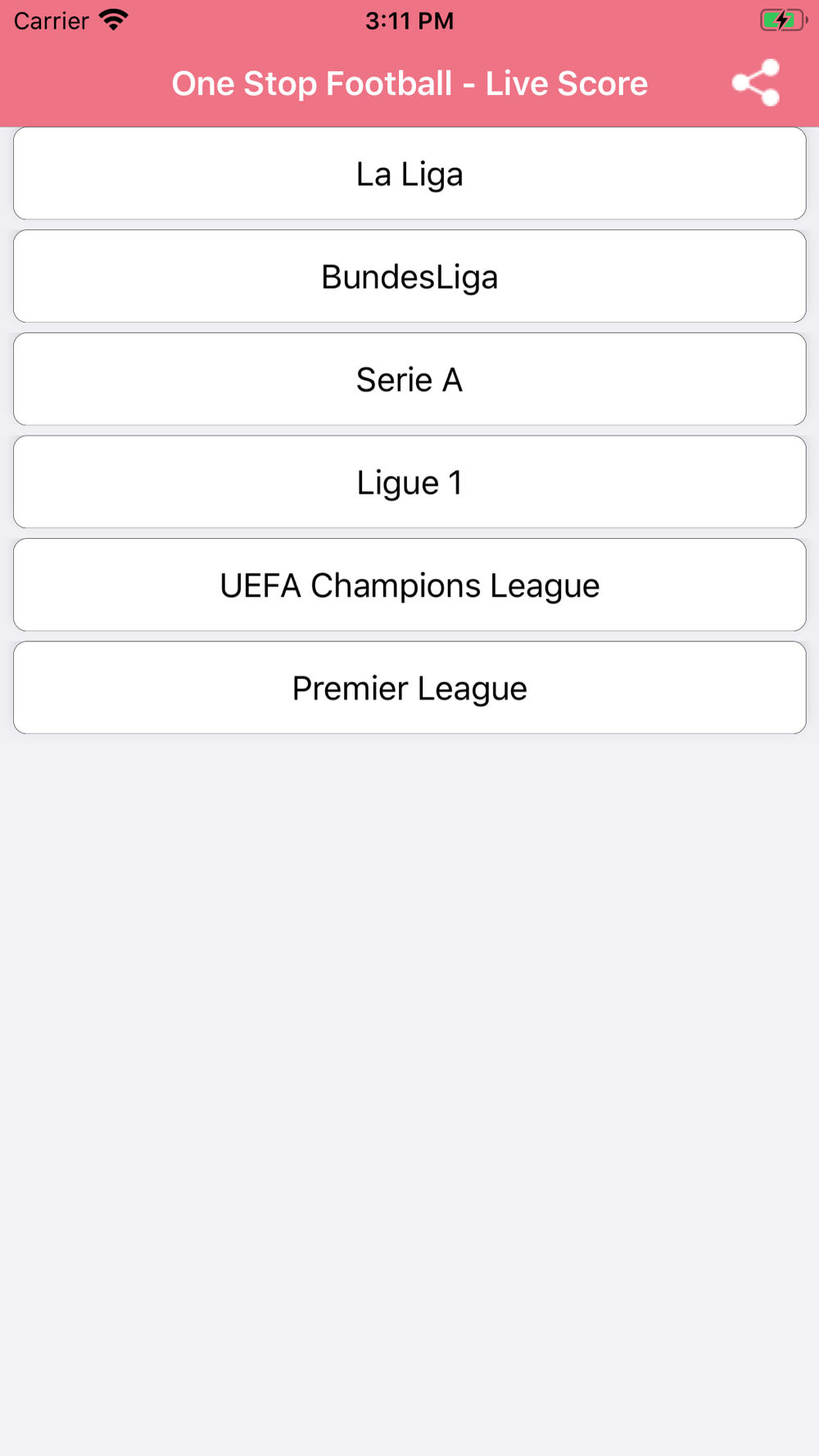Tap the share icon in header

[756, 83]
